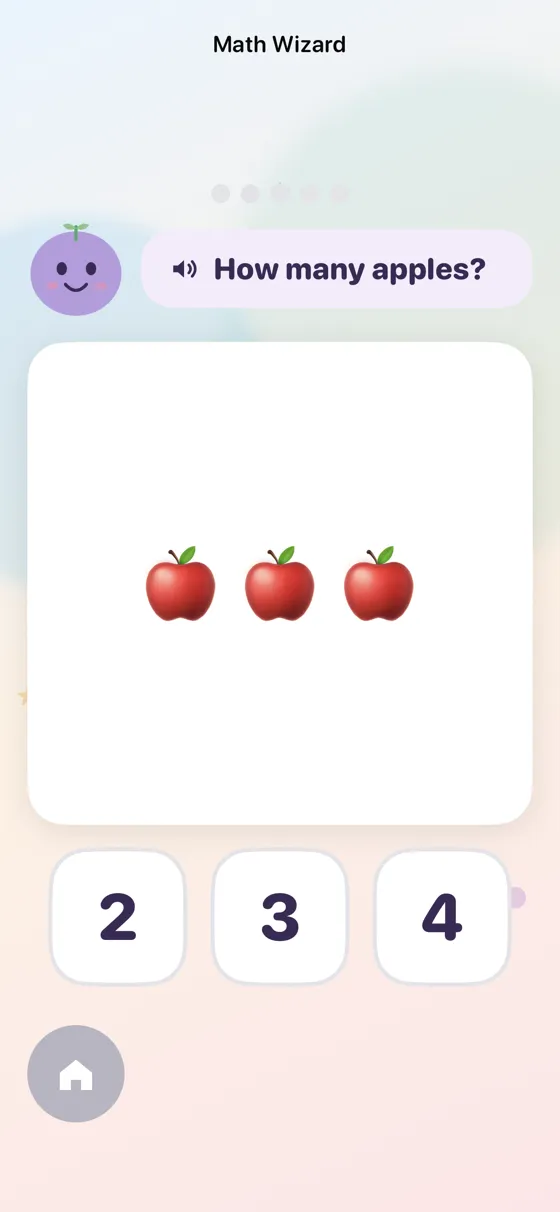Viewport: 560px width, 1212px height.
Task: Return to the home screen
Action: pyautogui.click(x=76, y=1074)
